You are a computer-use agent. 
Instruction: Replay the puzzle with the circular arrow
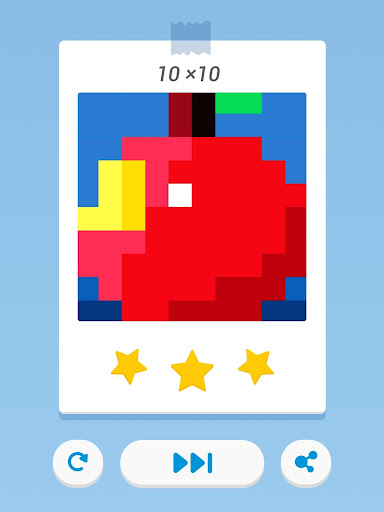click(78, 462)
